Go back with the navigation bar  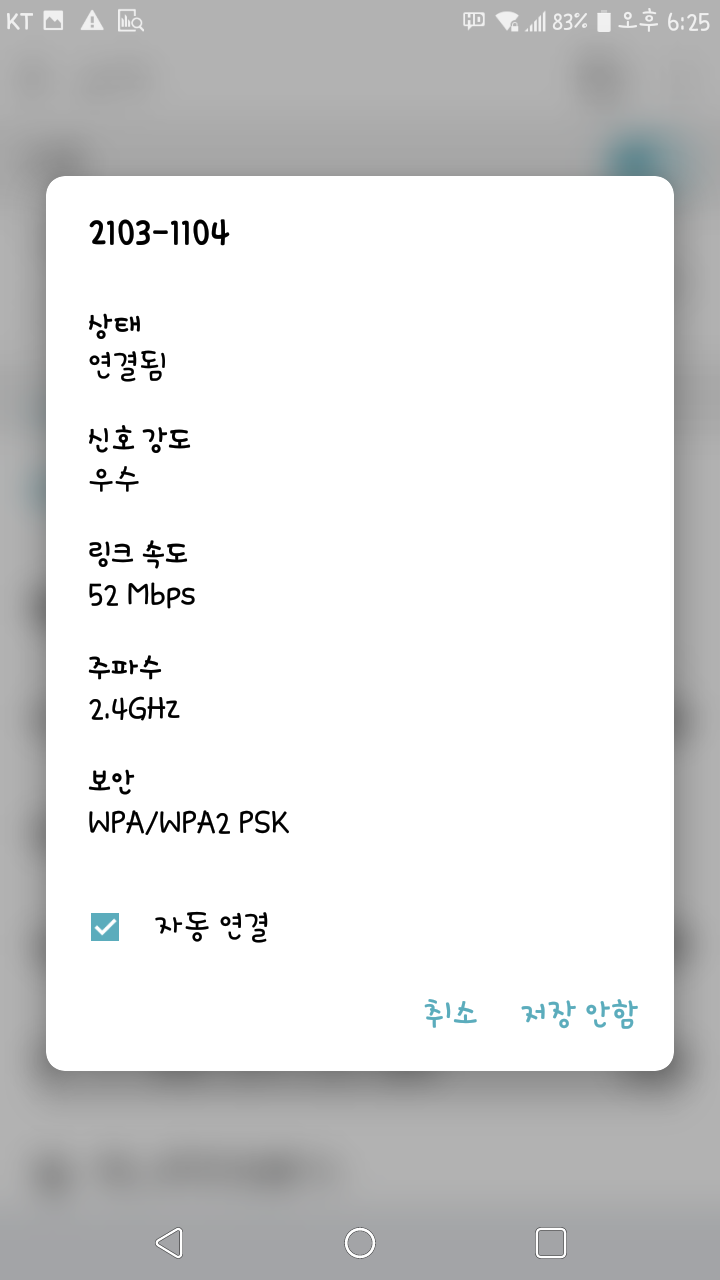[169, 1242]
